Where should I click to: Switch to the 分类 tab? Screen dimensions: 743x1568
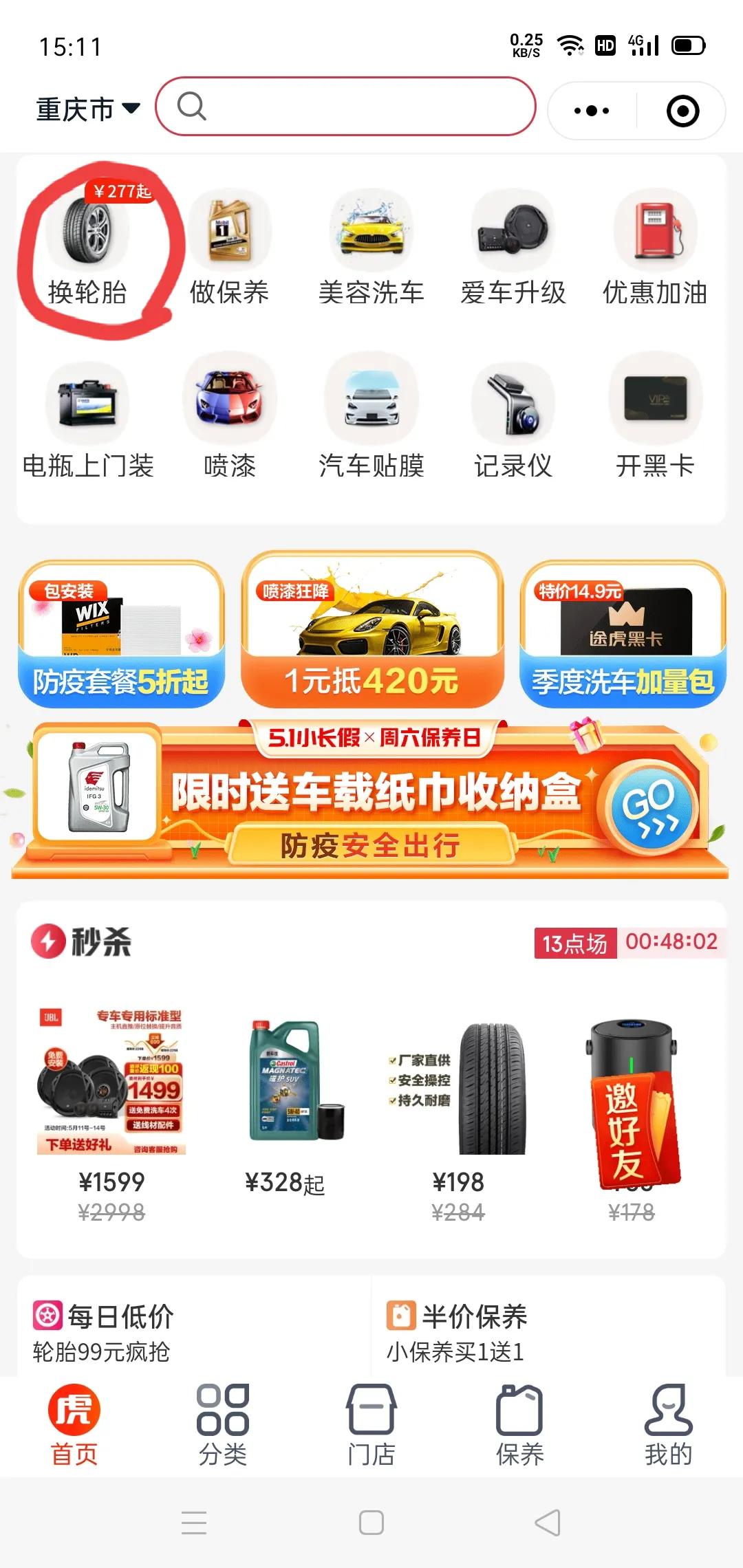[223, 1424]
